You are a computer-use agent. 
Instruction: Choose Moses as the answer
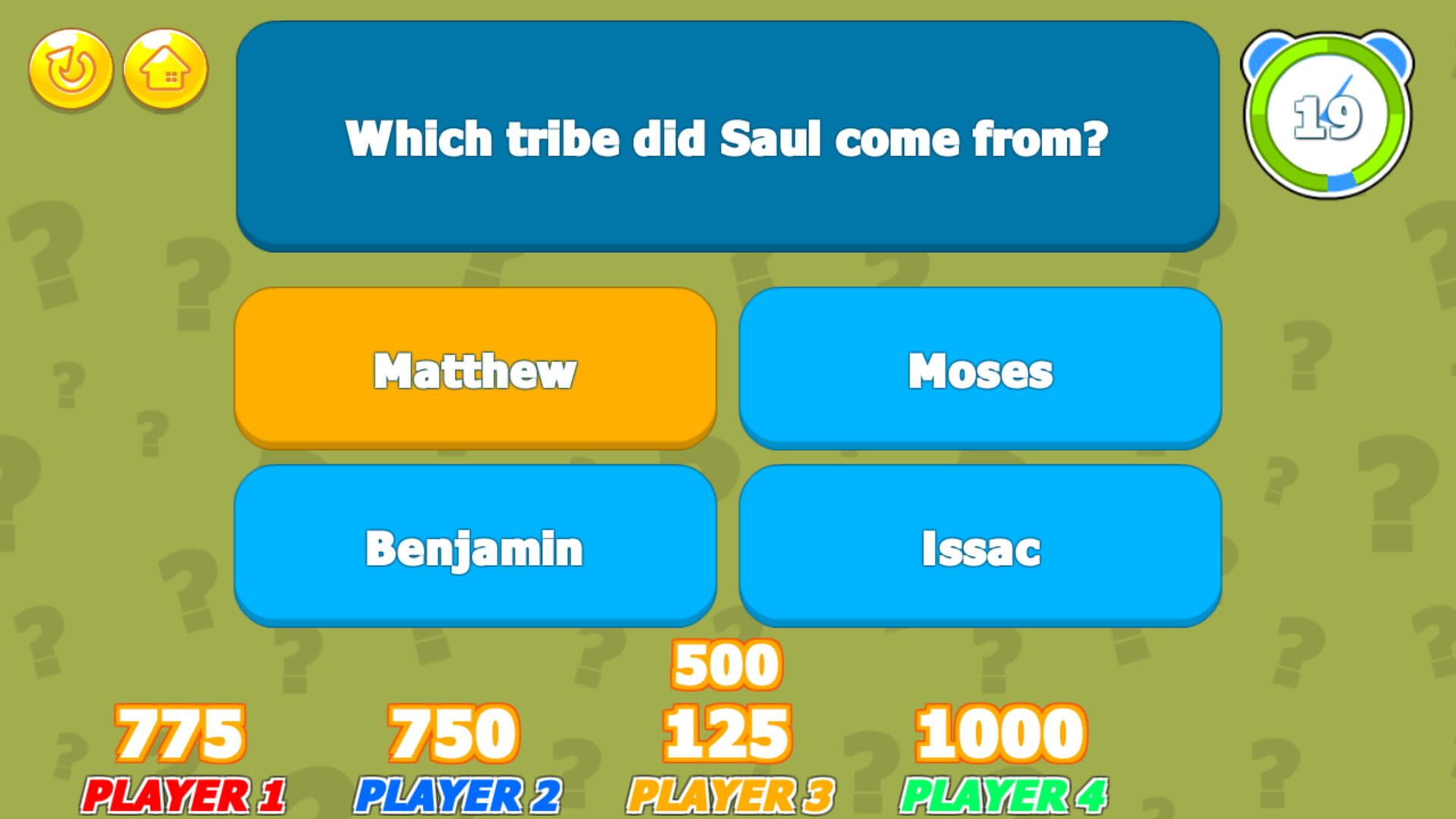pos(980,369)
